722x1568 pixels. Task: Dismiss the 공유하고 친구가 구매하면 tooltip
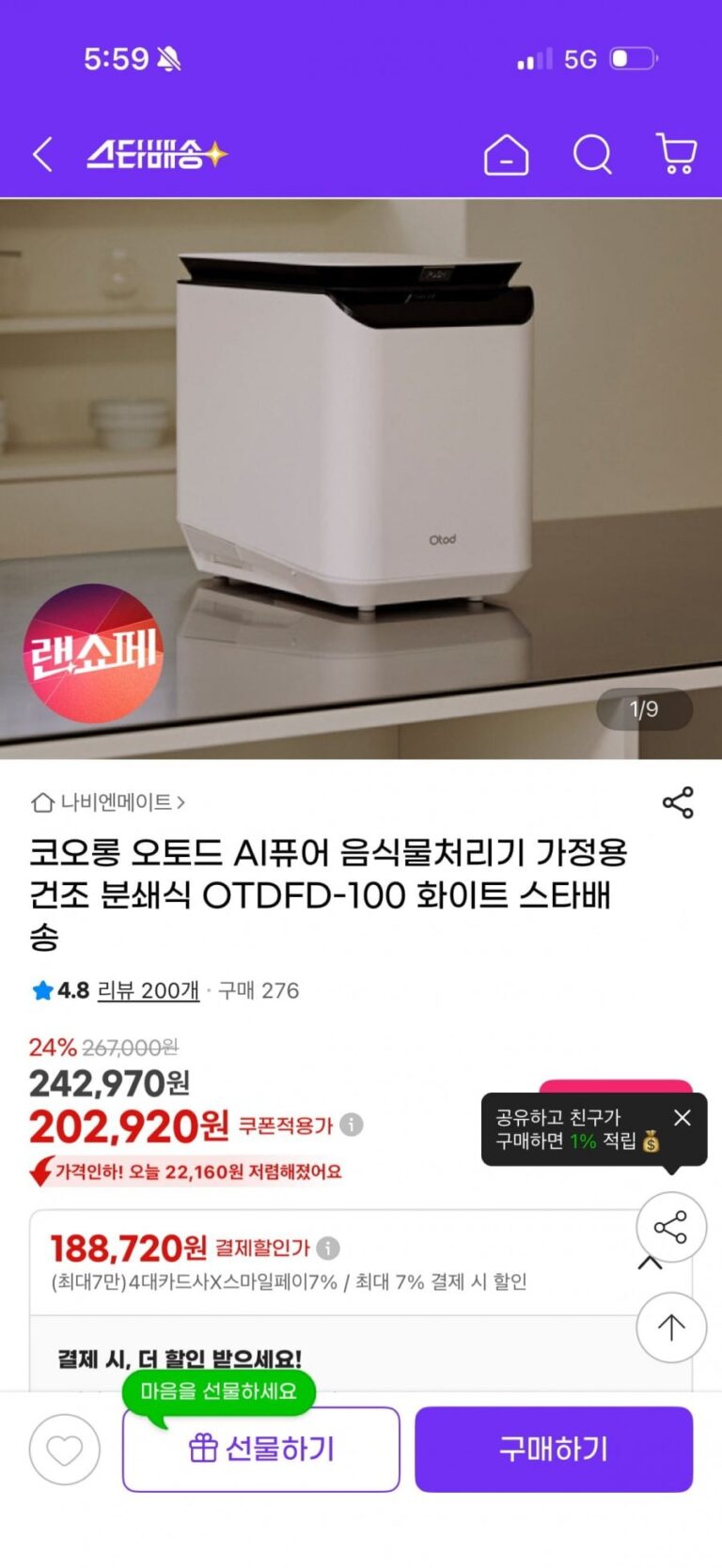683,1117
